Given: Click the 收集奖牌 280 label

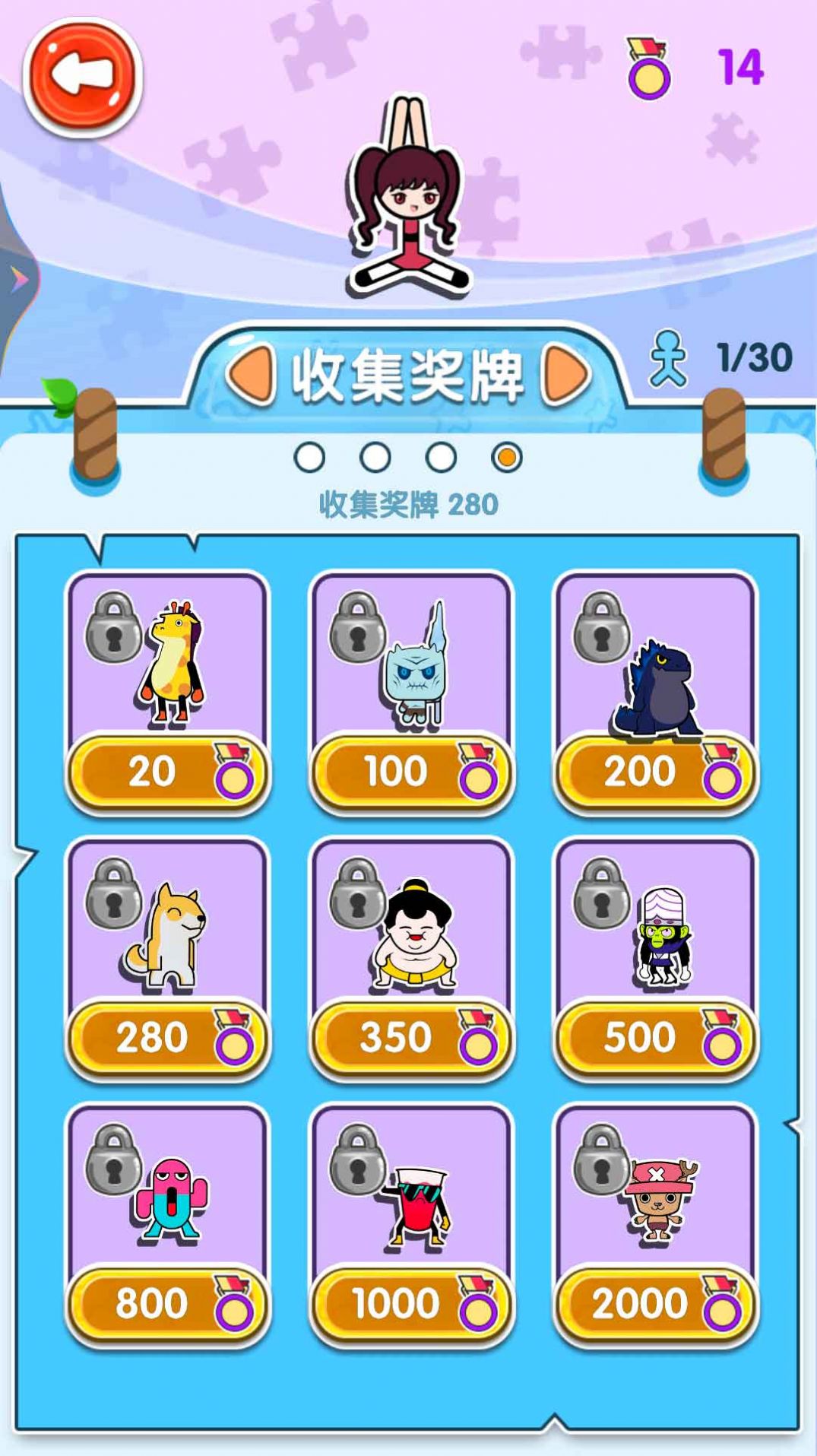Looking at the screenshot, I should (407, 503).
